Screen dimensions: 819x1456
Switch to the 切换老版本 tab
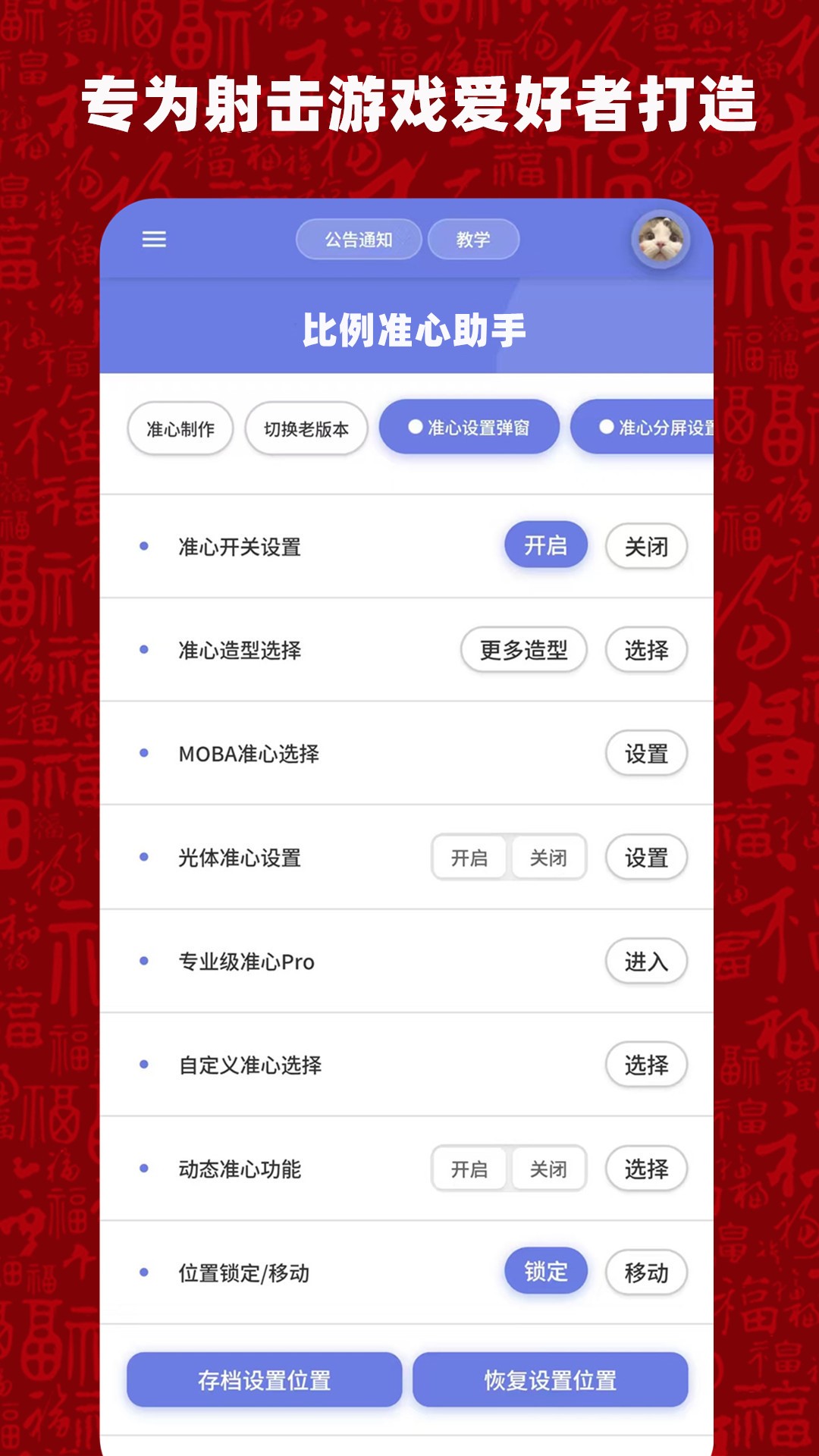click(x=306, y=428)
